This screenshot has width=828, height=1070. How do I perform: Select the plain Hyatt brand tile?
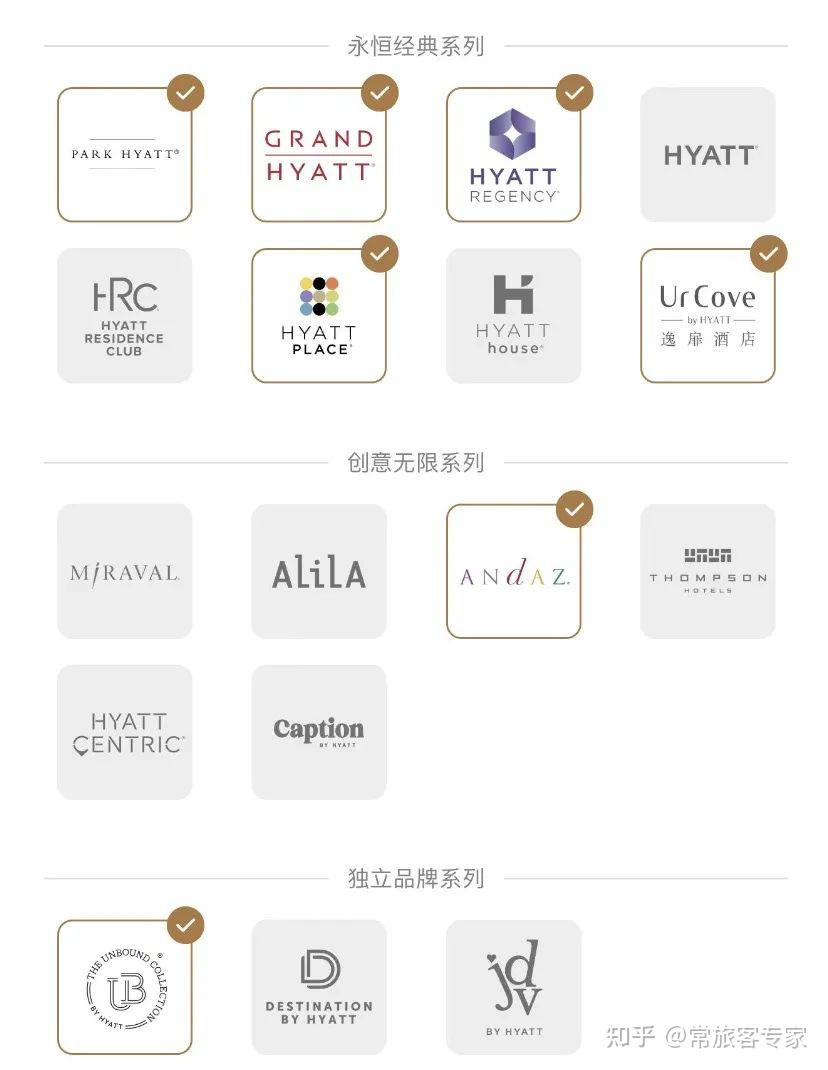coord(707,155)
